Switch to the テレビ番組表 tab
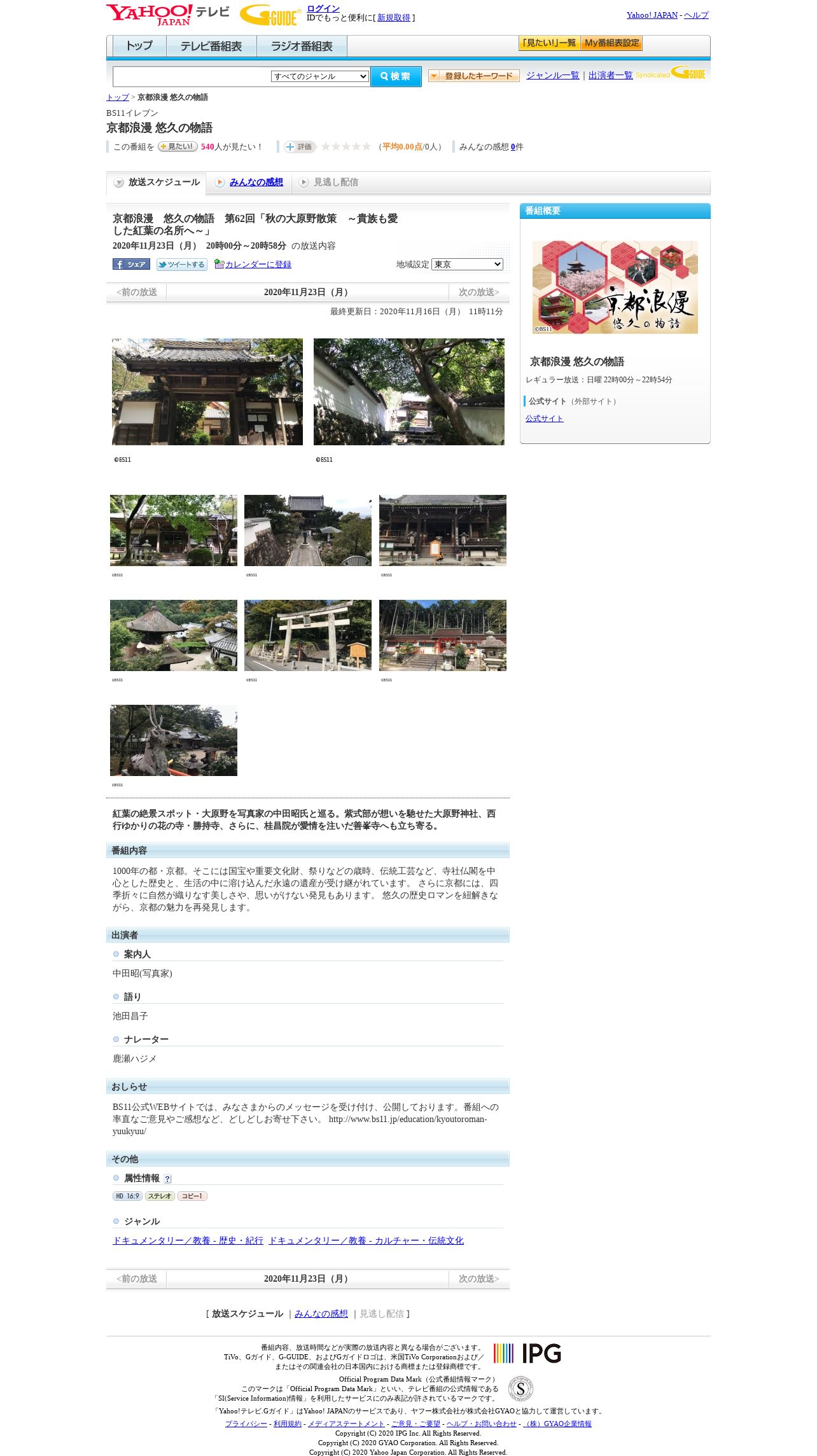 [211, 46]
